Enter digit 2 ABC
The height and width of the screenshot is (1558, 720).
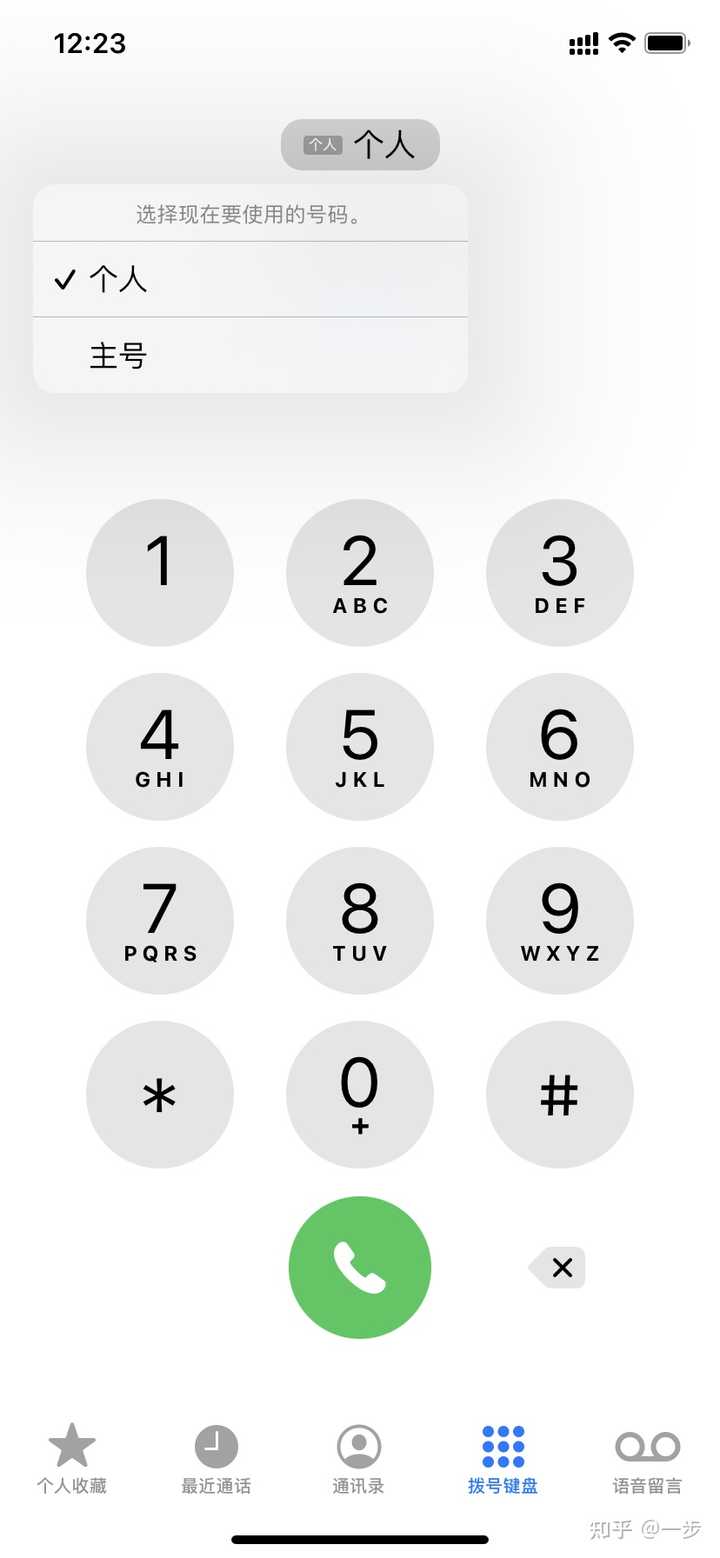pyautogui.click(x=360, y=572)
